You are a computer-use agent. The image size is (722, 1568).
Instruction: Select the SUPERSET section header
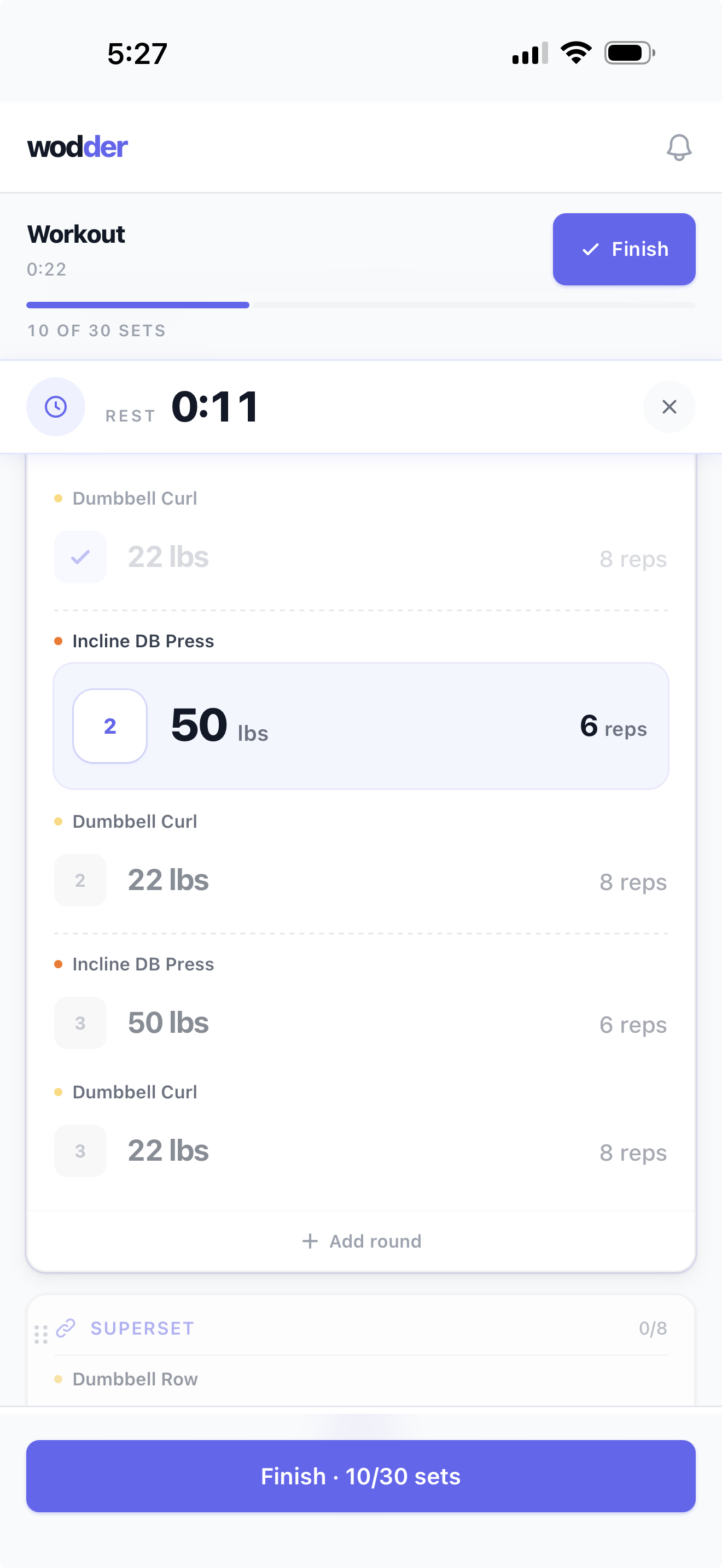(142, 1328)
